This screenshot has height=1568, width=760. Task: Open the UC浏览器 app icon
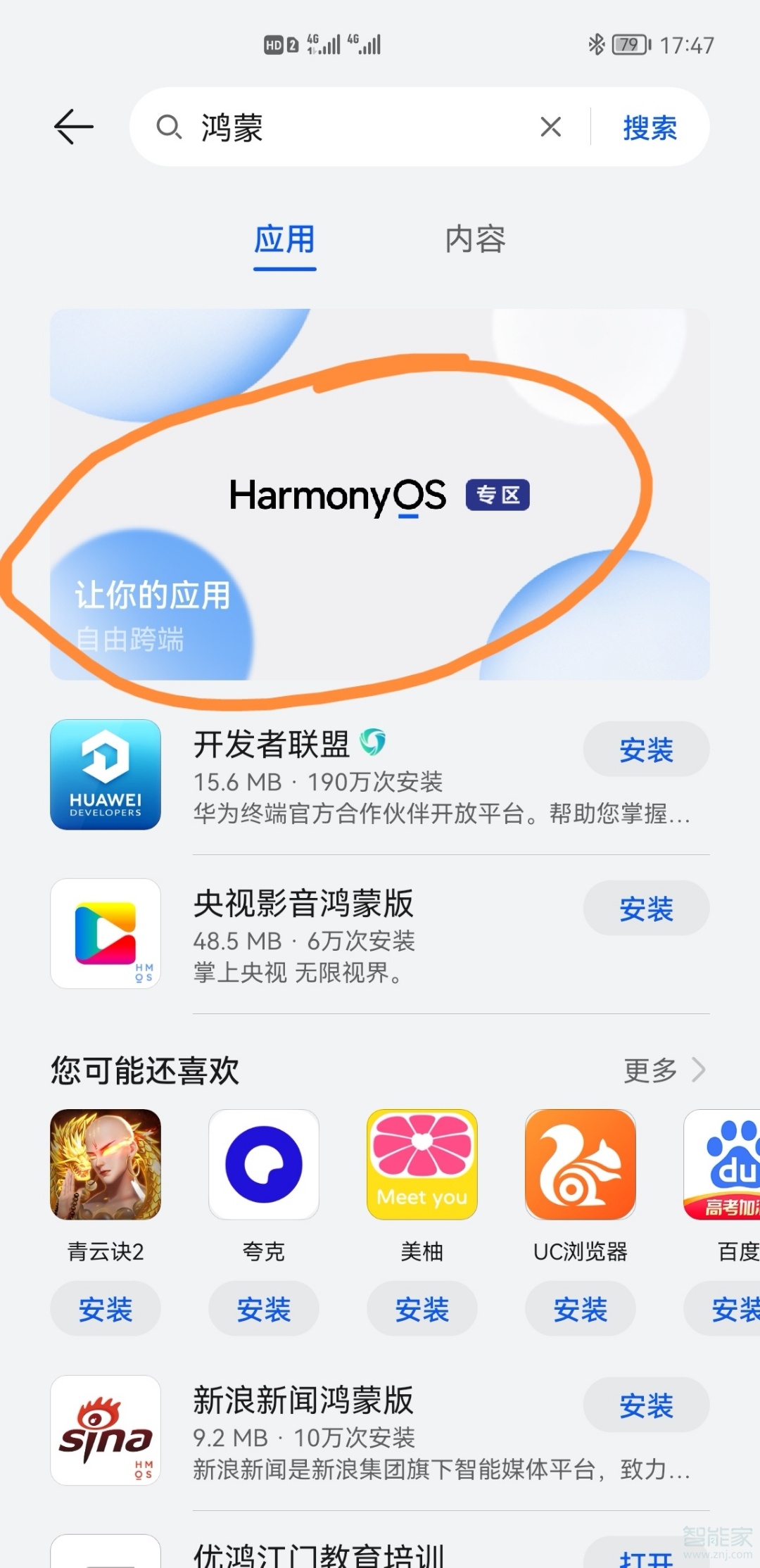[580, 1164]
